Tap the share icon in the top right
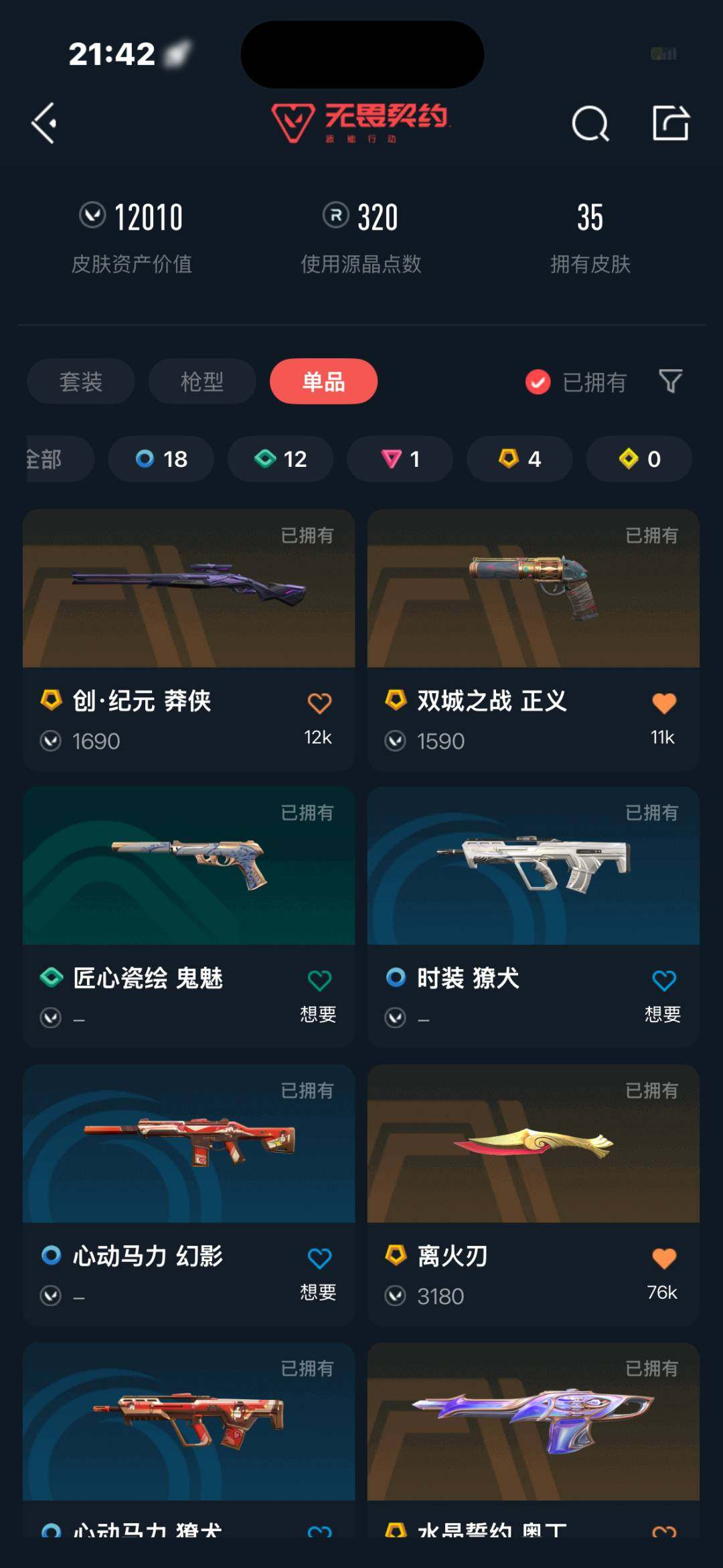The image size is (723, 1568). tap(671, 123)
